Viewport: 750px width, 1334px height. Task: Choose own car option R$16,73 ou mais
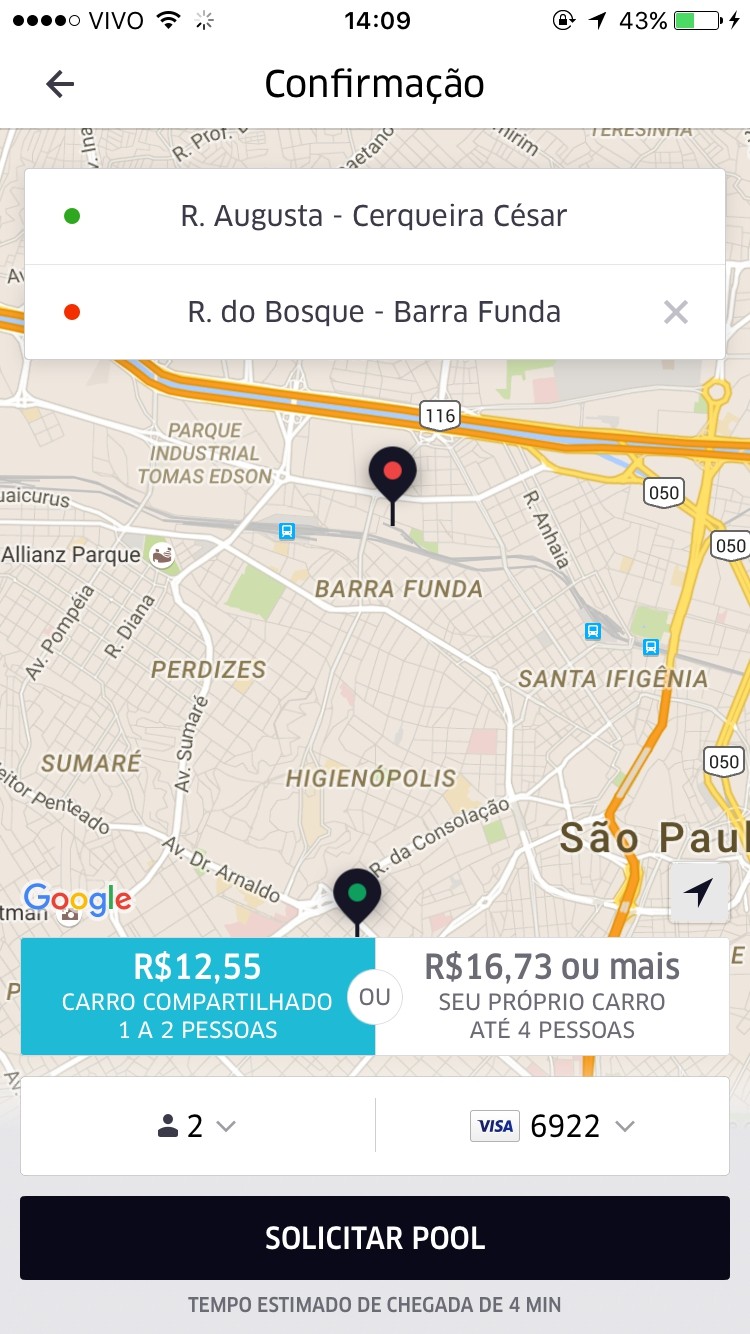tap(552, 996)
